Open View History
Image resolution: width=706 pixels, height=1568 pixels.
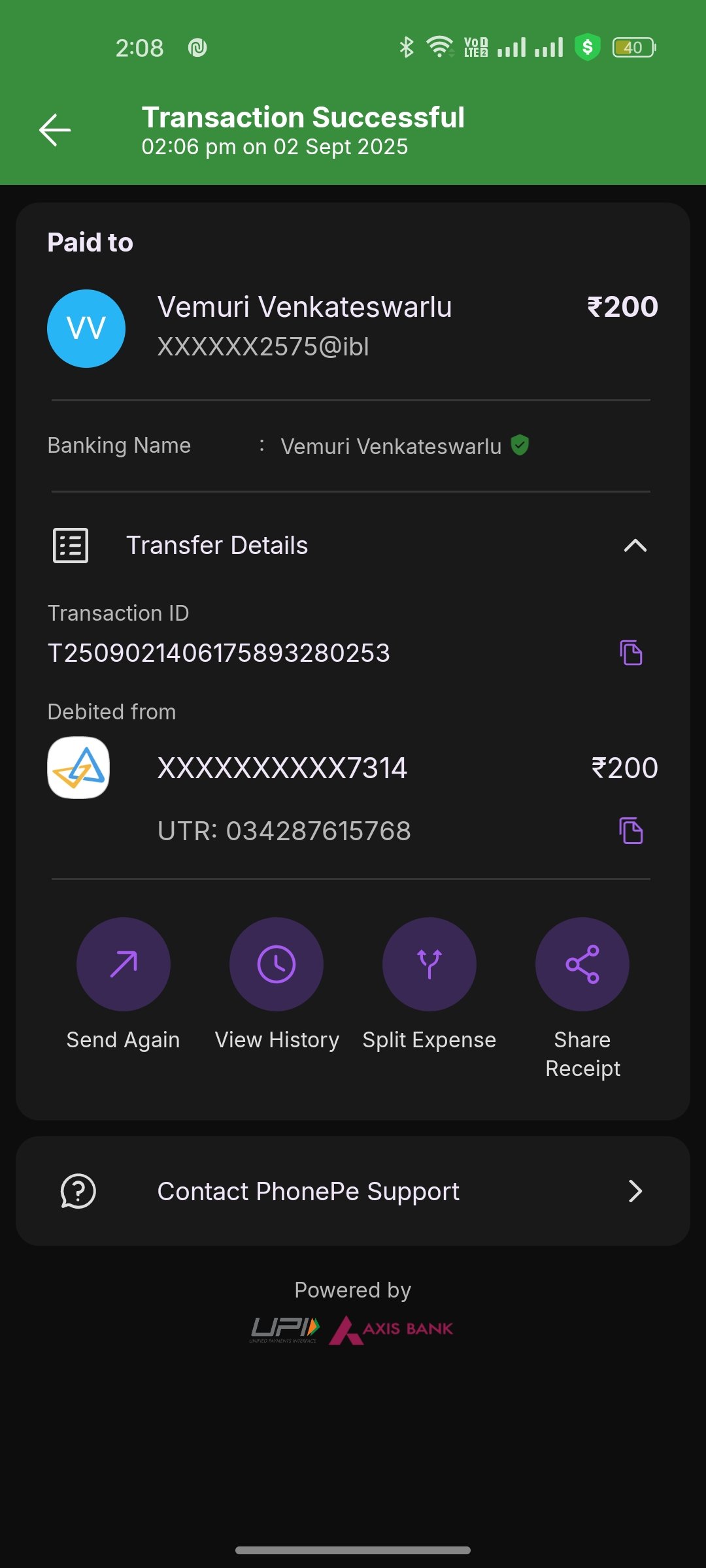[277, 964]
